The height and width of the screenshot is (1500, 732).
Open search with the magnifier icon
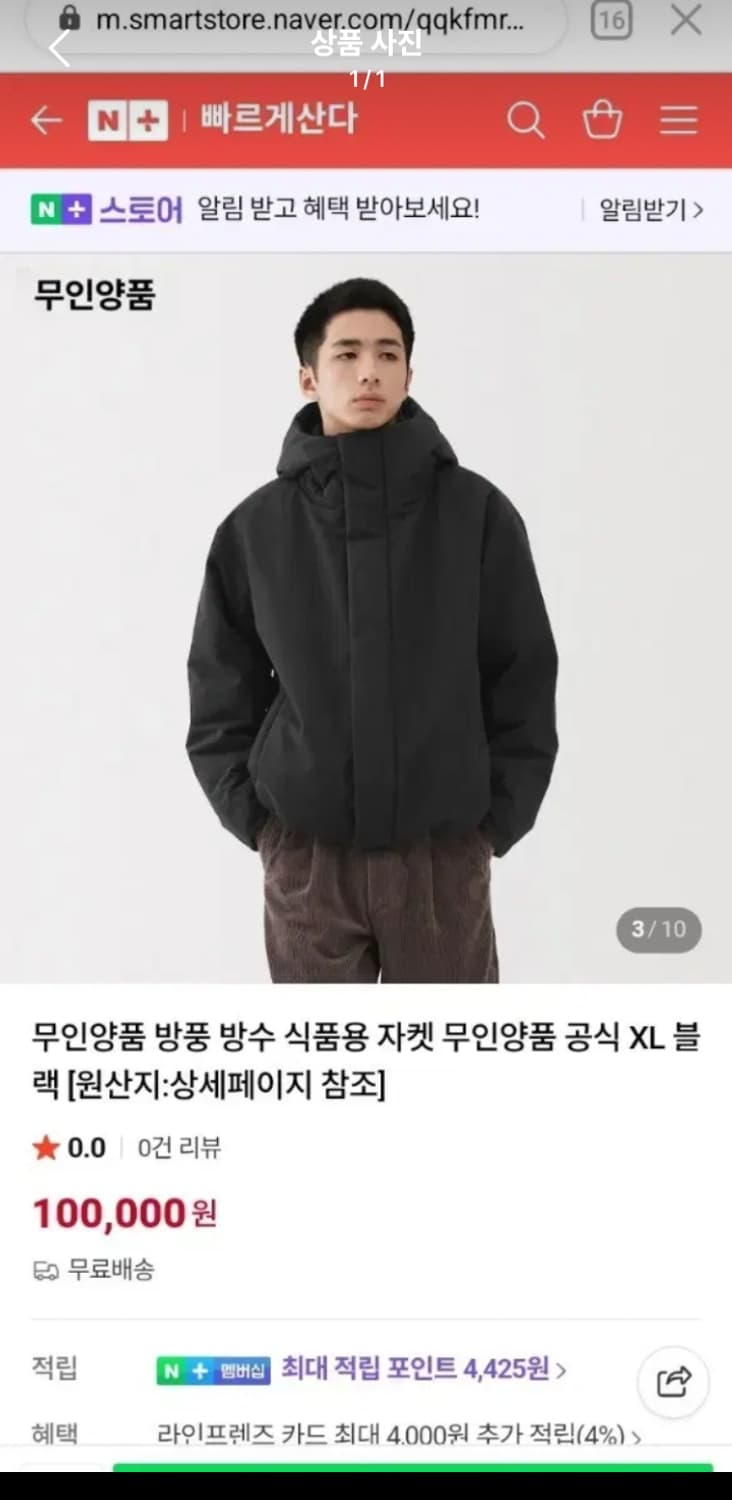pos(527,119)
